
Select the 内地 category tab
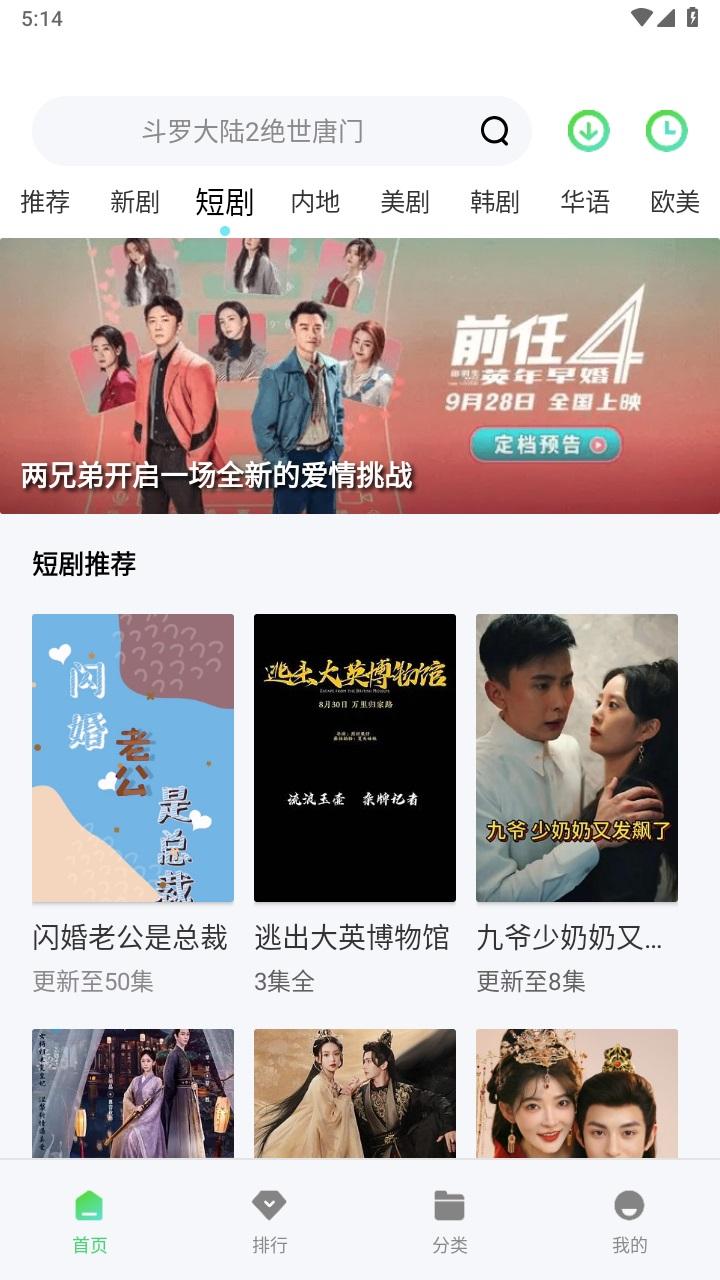315,202
